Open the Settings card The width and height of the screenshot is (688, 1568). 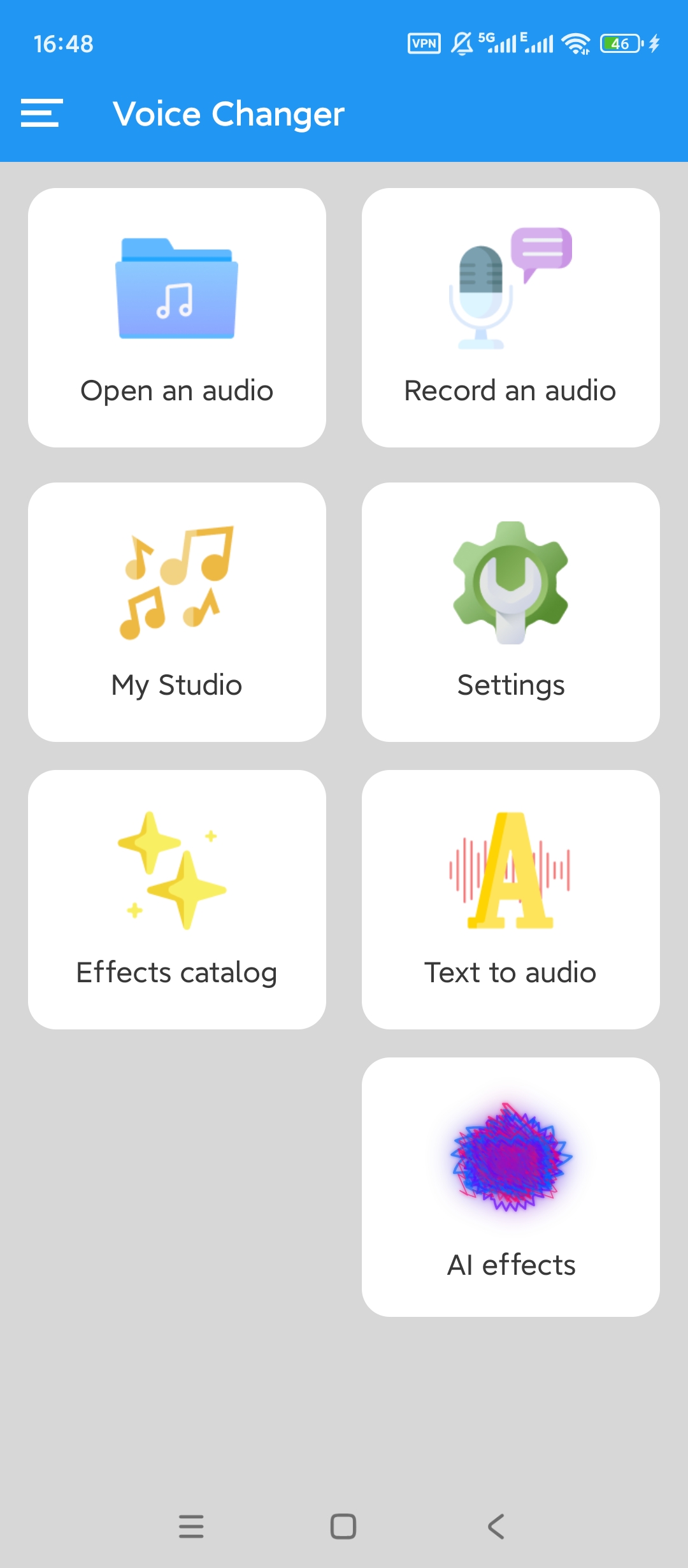click(x=511, y=612)
